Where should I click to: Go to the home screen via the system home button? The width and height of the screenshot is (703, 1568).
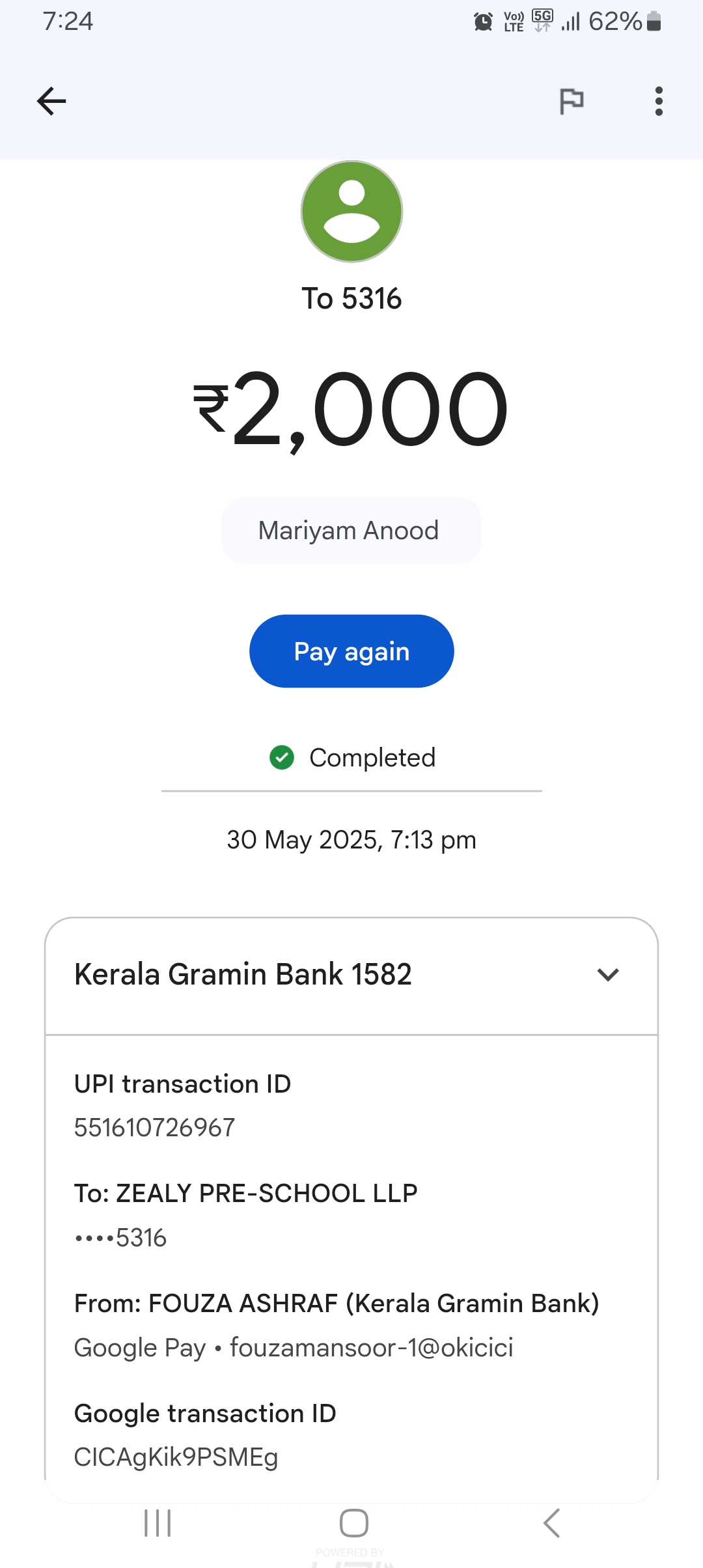[x=353, y=1523]
